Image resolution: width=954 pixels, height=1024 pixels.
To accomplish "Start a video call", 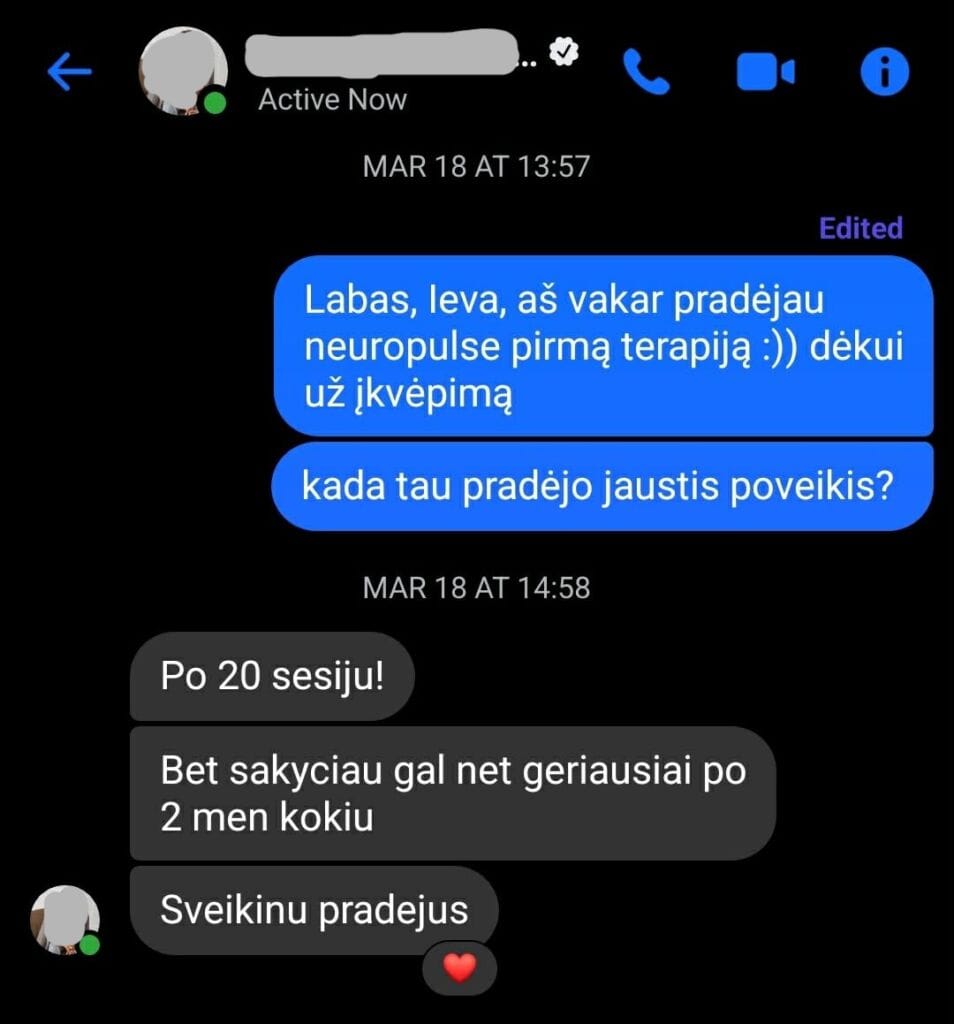I will click(x=765, y=72).
